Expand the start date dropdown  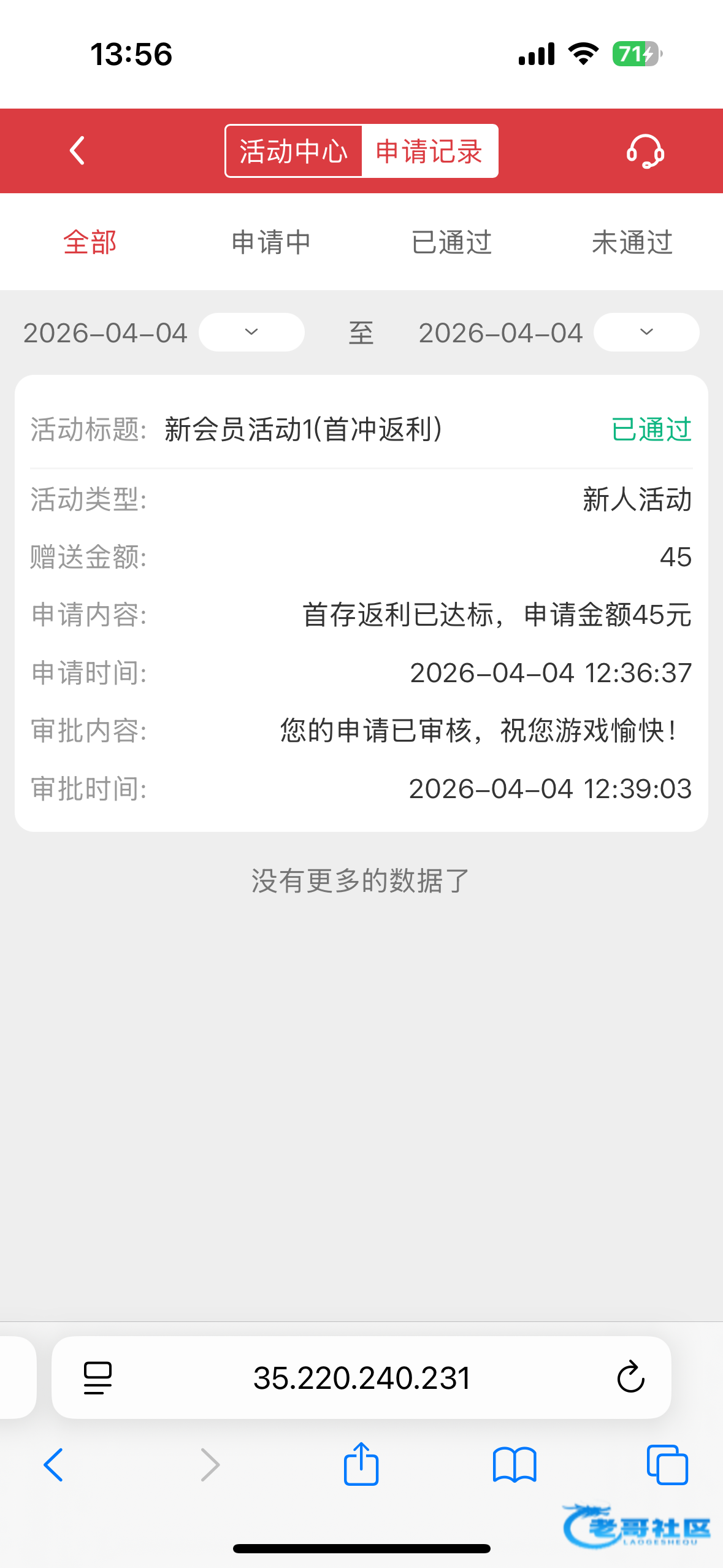click(251, 332)
